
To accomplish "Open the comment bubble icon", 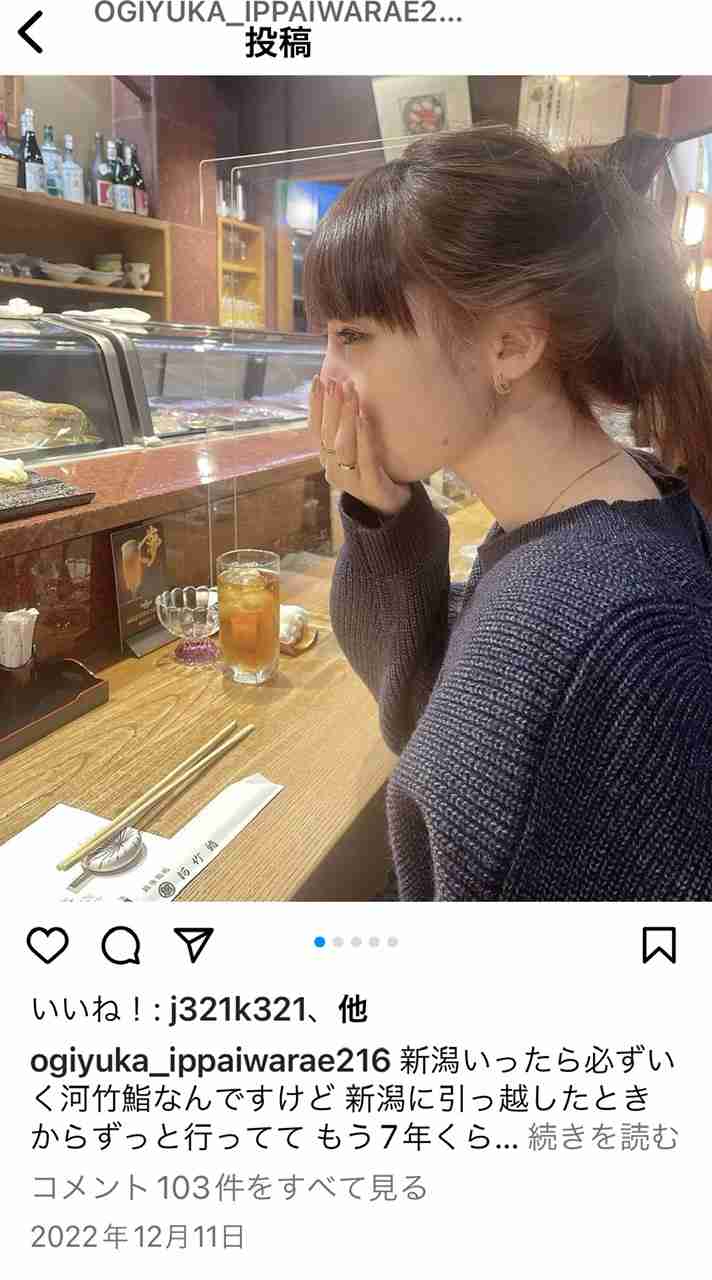I will coord(121,945).
